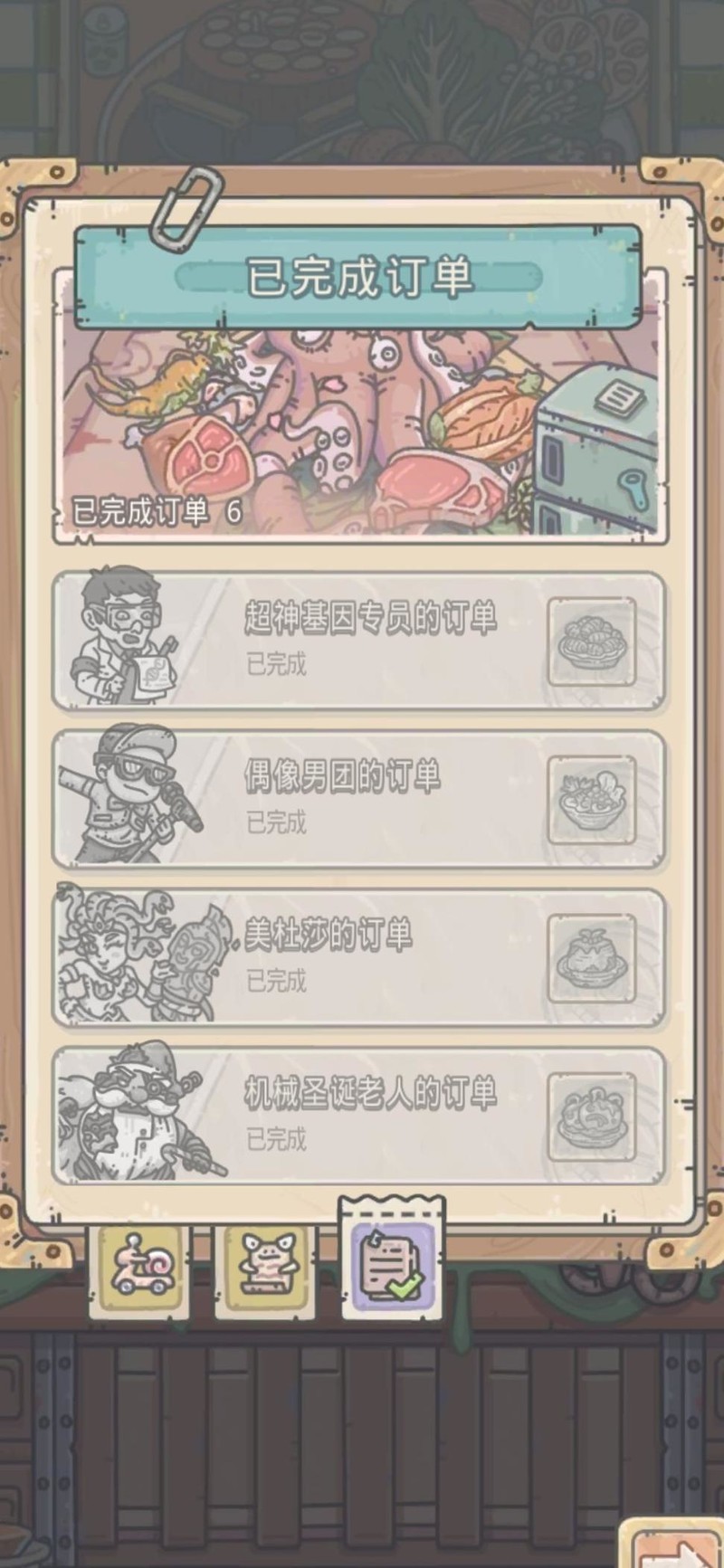This screenshot has width=724, height=1568.
Task: Open 机械圣诞老人的订单 completed order
Action: pos(359,1117)
